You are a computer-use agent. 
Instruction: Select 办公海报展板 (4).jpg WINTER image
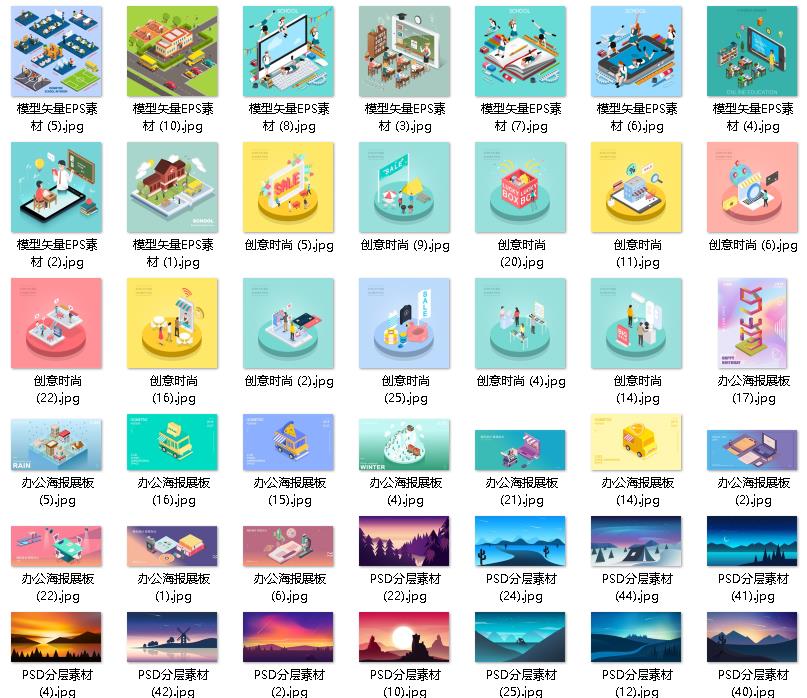406,444
